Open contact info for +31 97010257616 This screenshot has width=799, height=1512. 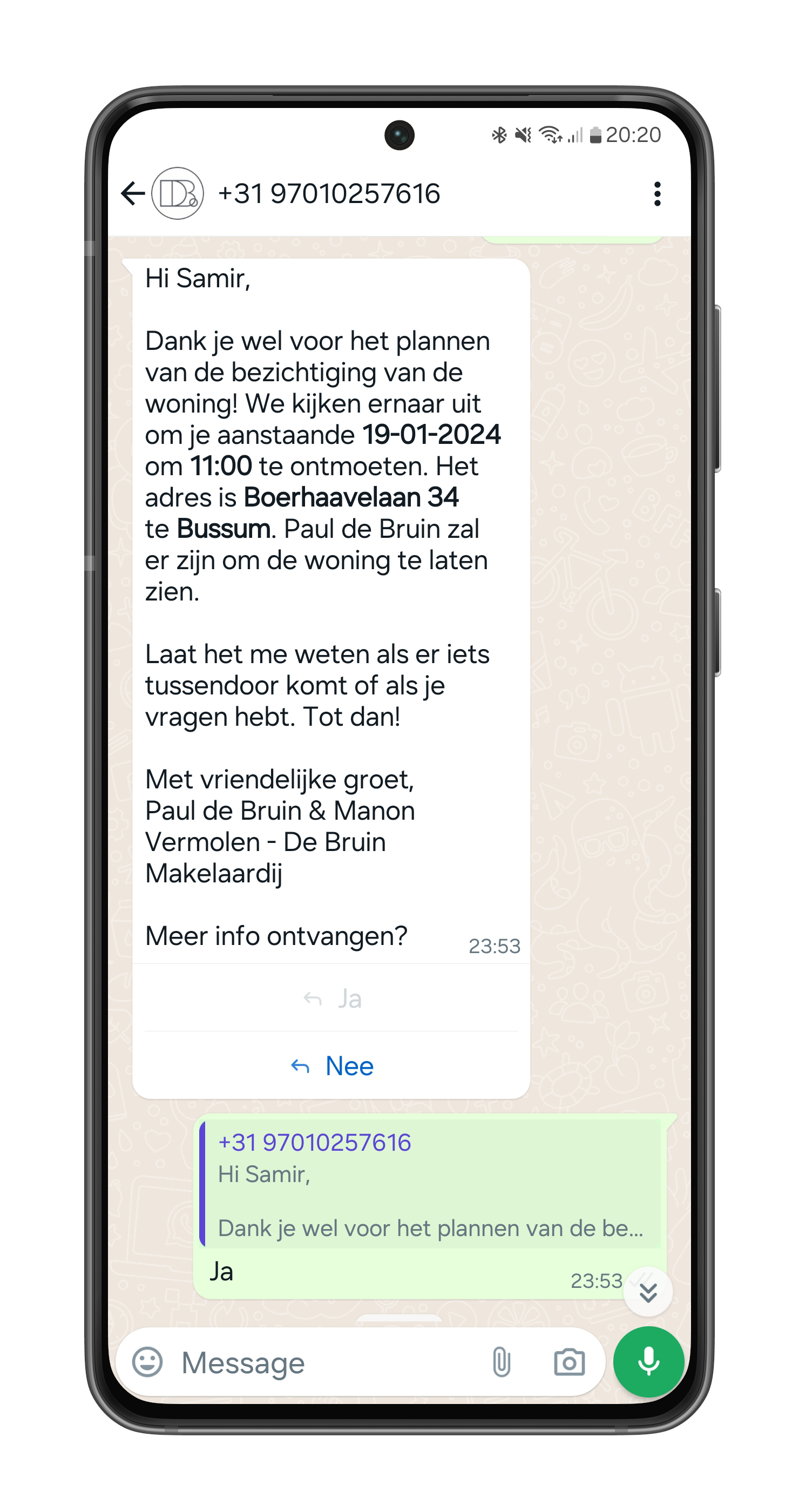tap(329, 194)
